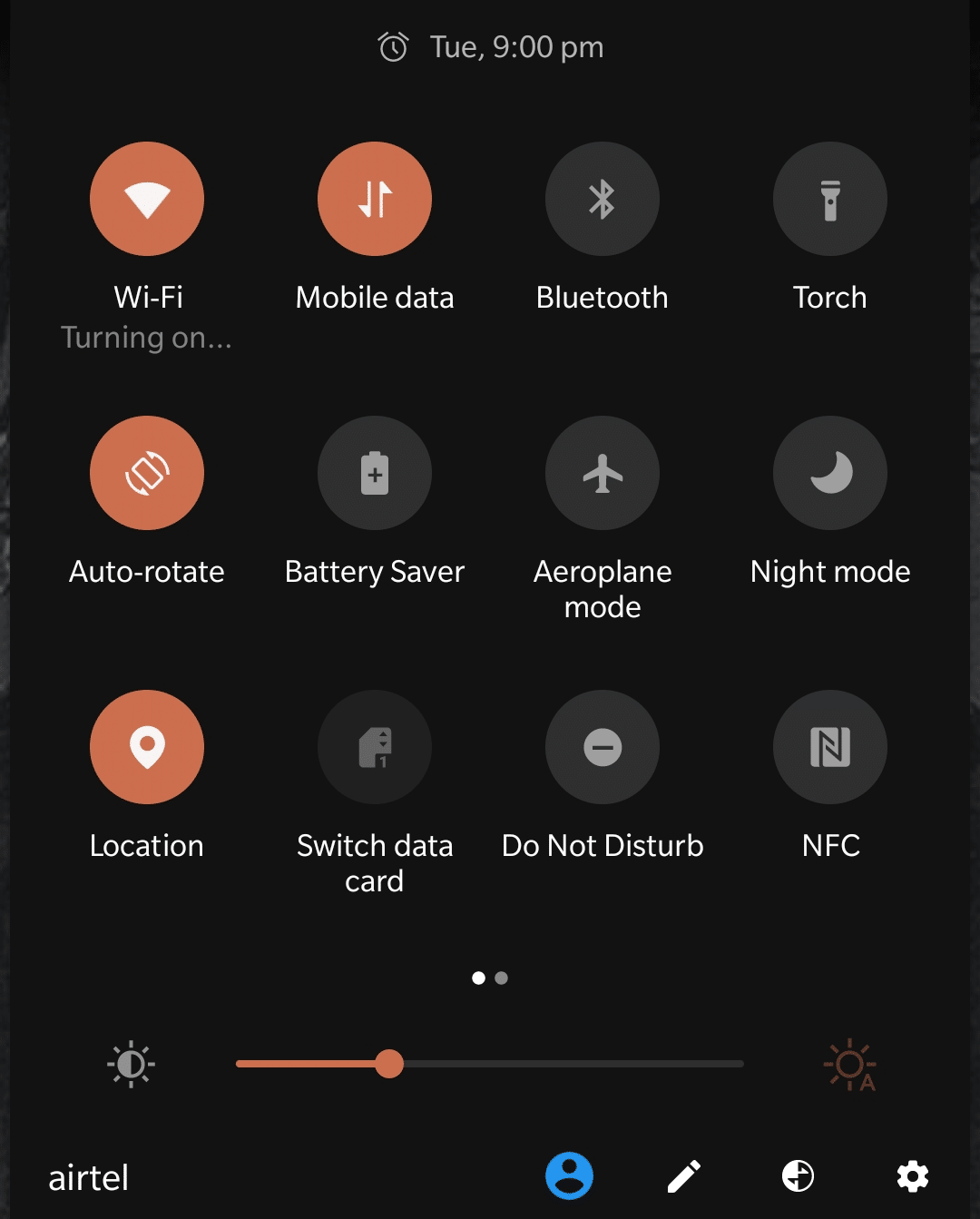
Task: Enable Battery Saver
Action: (x=375, y=473)
